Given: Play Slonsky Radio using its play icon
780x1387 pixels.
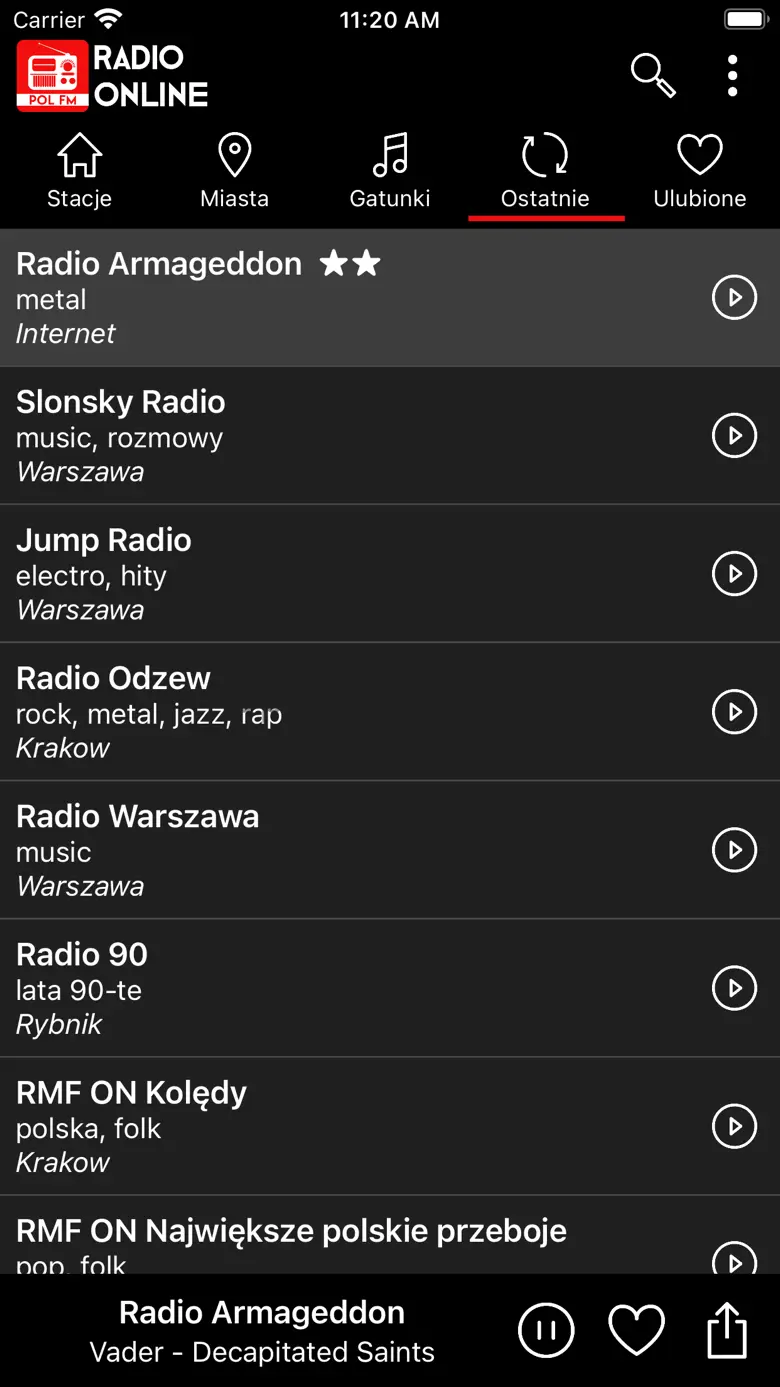Looking at the screenshot, I should point(734,436).
